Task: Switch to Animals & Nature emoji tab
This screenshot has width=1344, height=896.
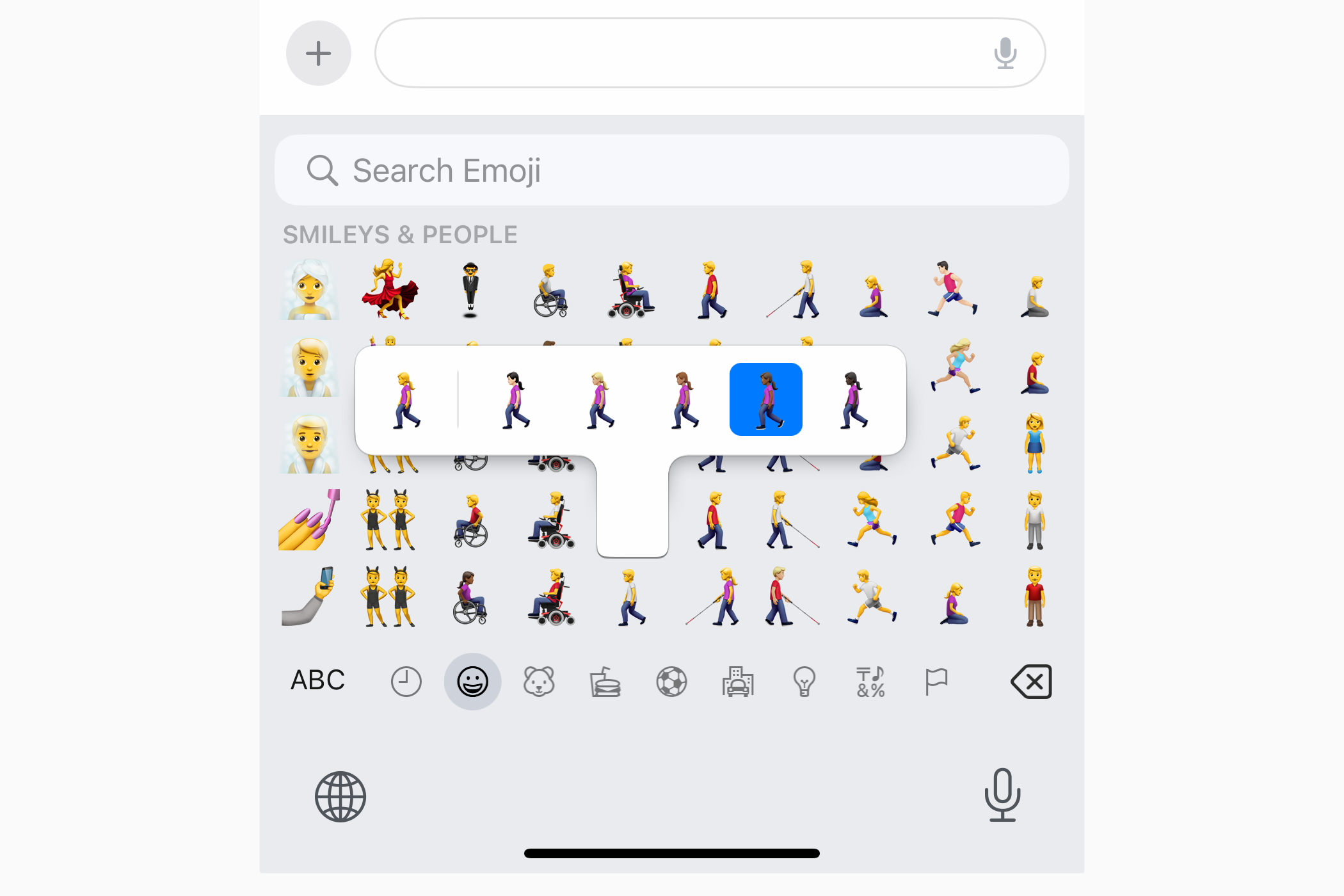Action: 539,682
